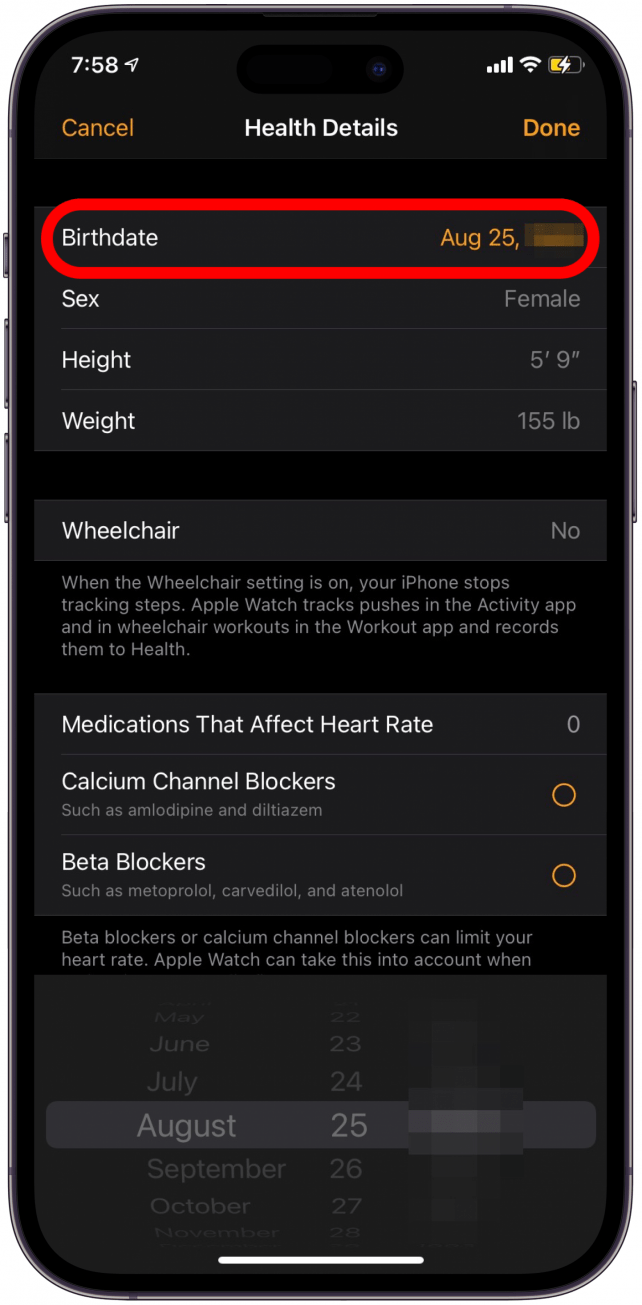642x1305 pixels.
Task: Open the Birthdate row
Action: [320, 238]
